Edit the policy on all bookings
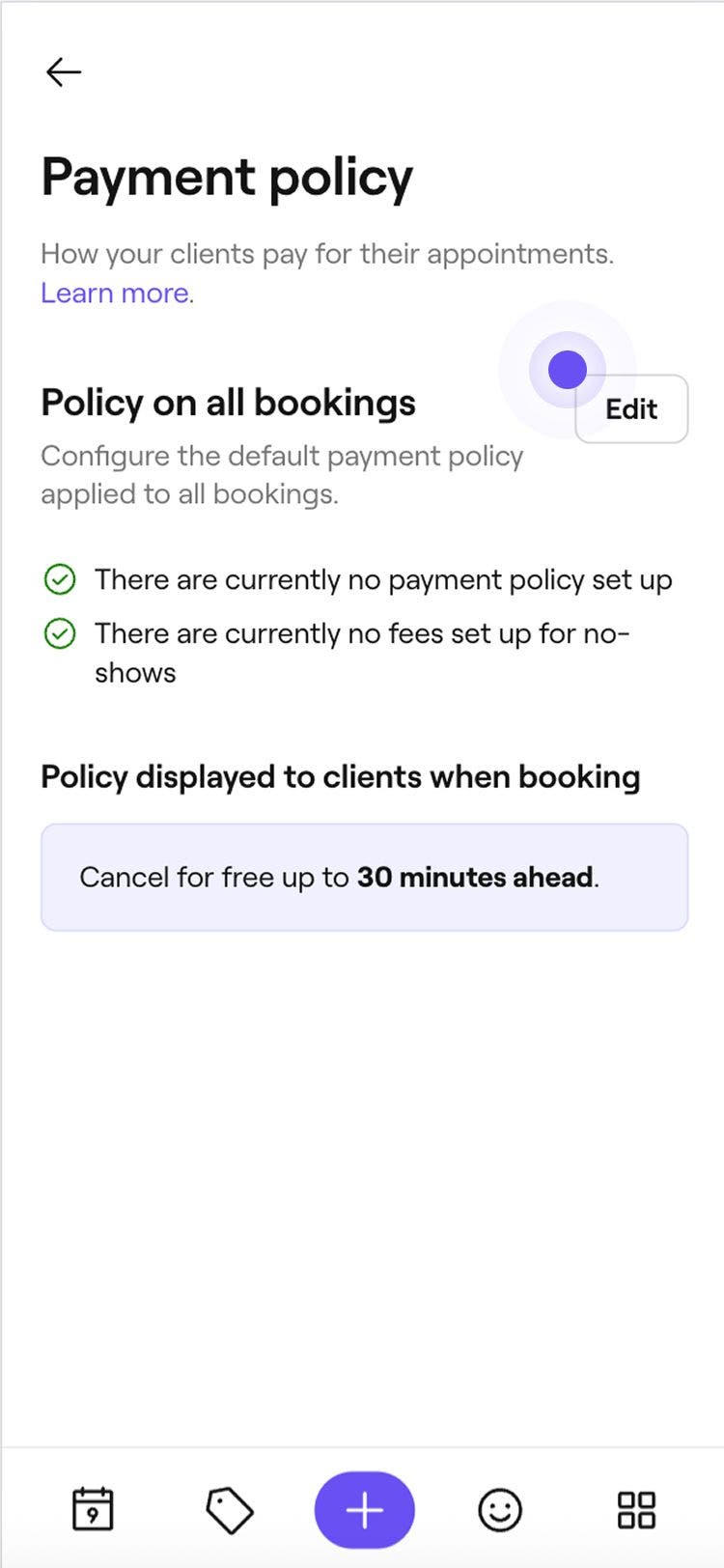This screenshot has height=1568, width=724. pyautogui.click(x=631, y=409)
